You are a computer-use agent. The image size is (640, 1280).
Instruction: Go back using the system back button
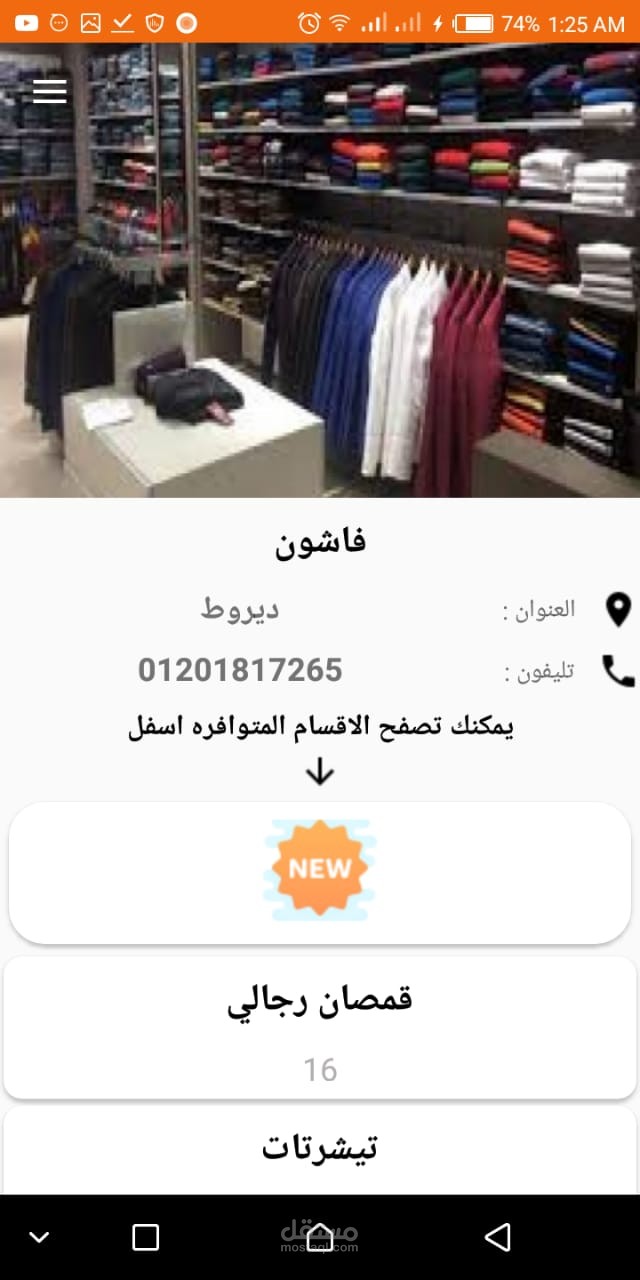497,1237
